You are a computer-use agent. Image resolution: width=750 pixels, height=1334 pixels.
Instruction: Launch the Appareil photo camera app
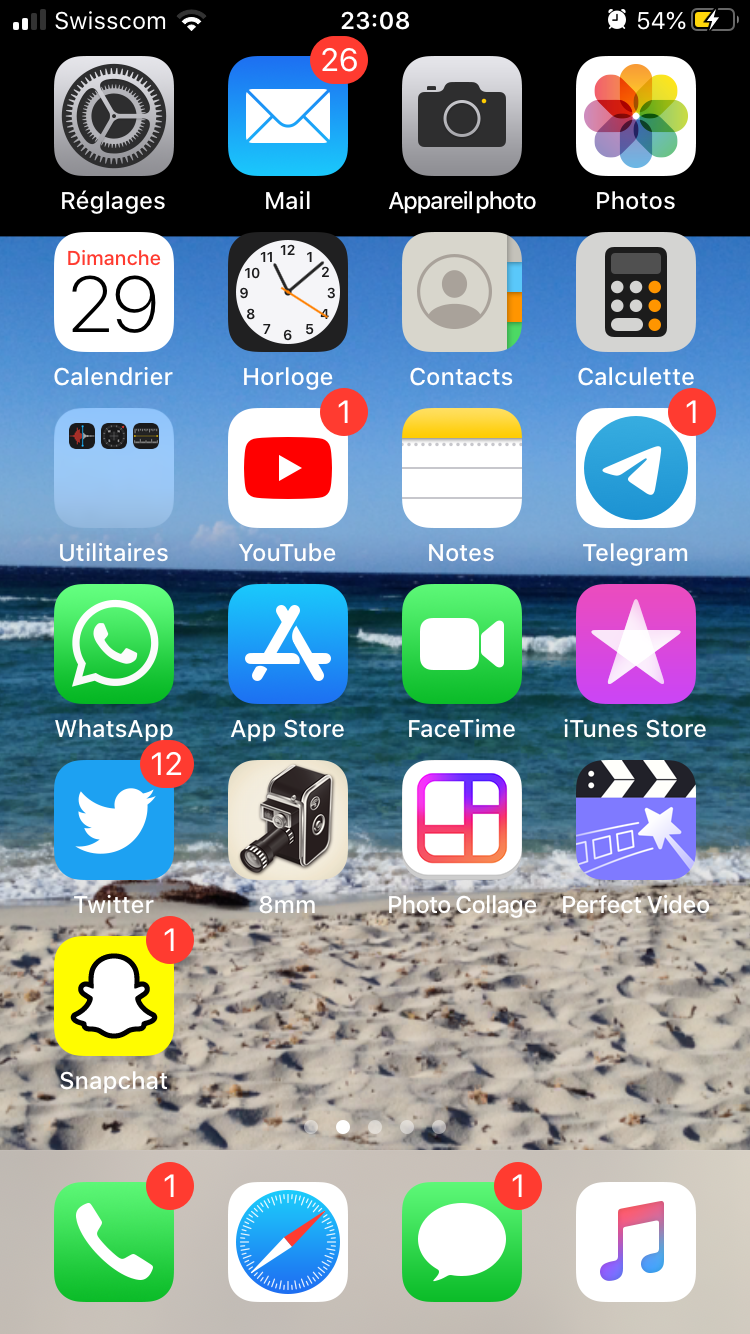tap(462, 116)
